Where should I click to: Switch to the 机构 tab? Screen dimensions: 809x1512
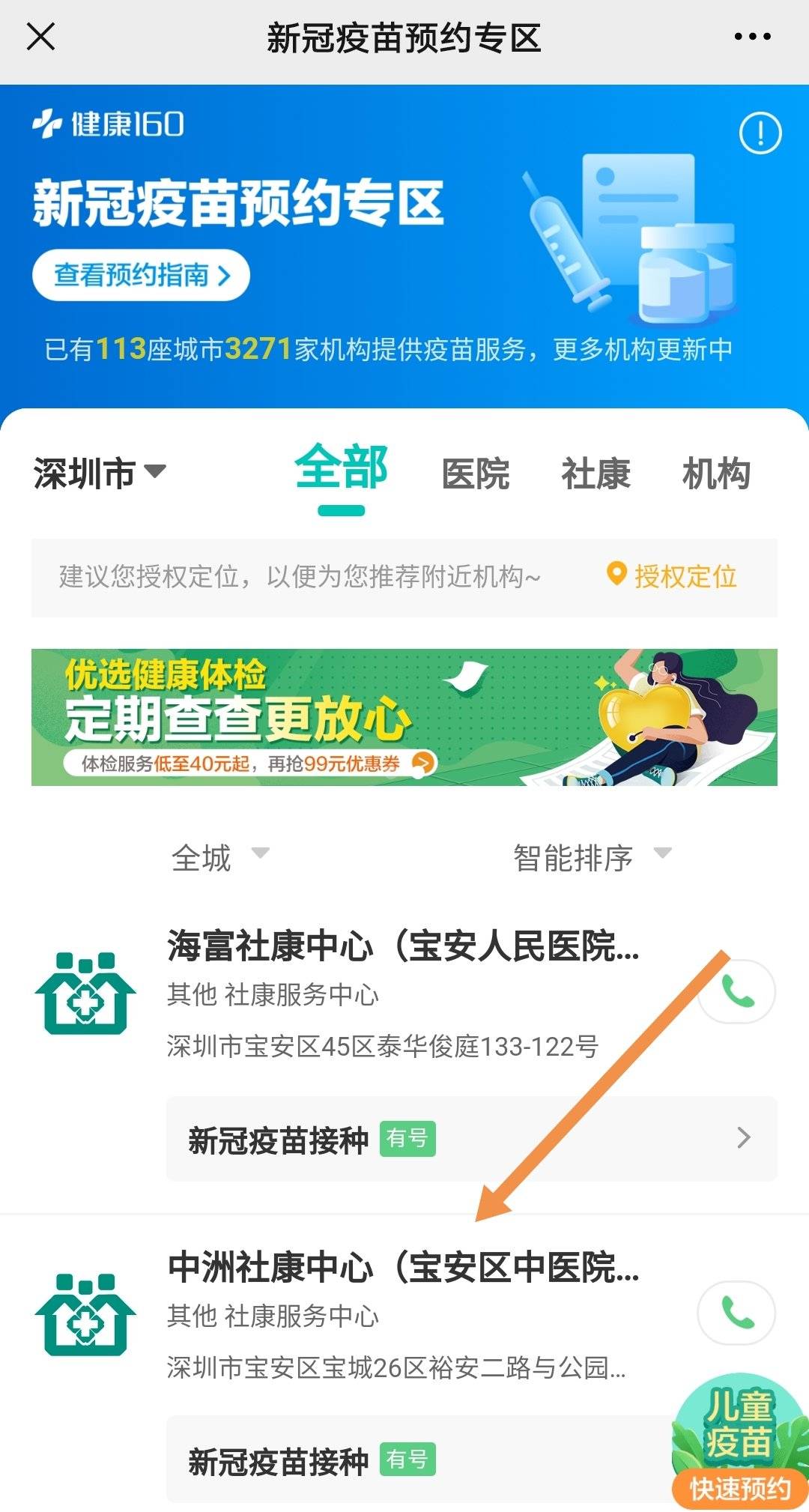[715, 474]
